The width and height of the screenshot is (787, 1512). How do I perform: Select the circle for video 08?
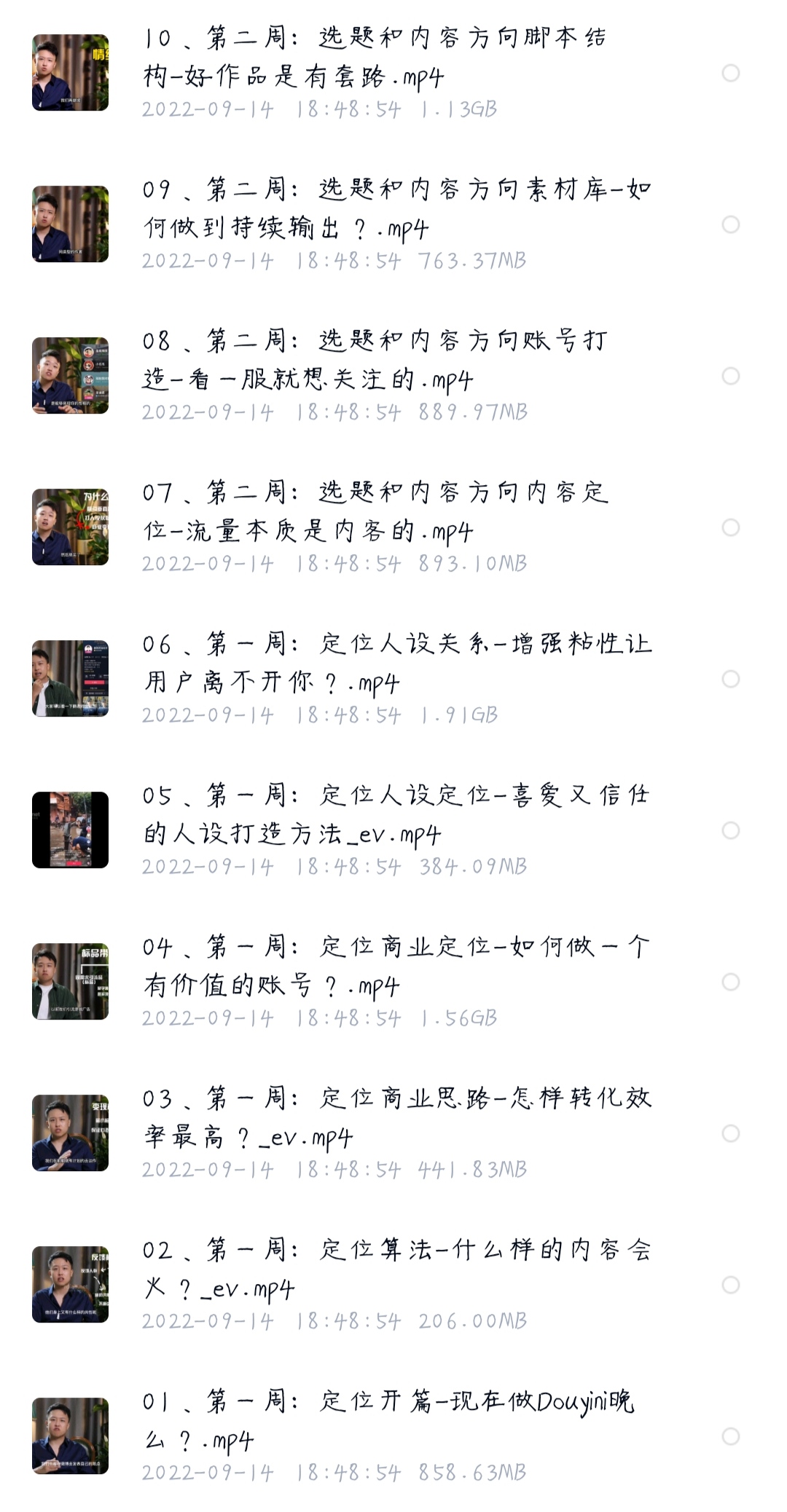[x=730, y=376]
